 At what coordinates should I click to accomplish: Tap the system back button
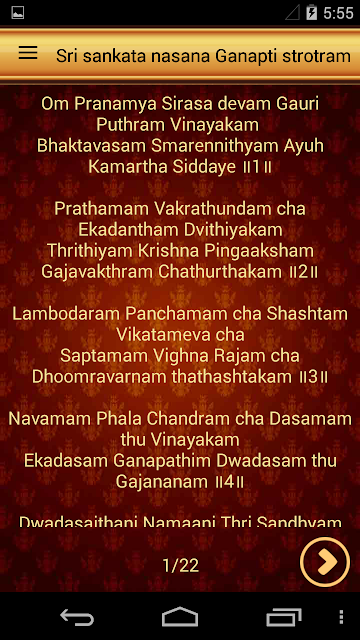(x=77, y=617)
